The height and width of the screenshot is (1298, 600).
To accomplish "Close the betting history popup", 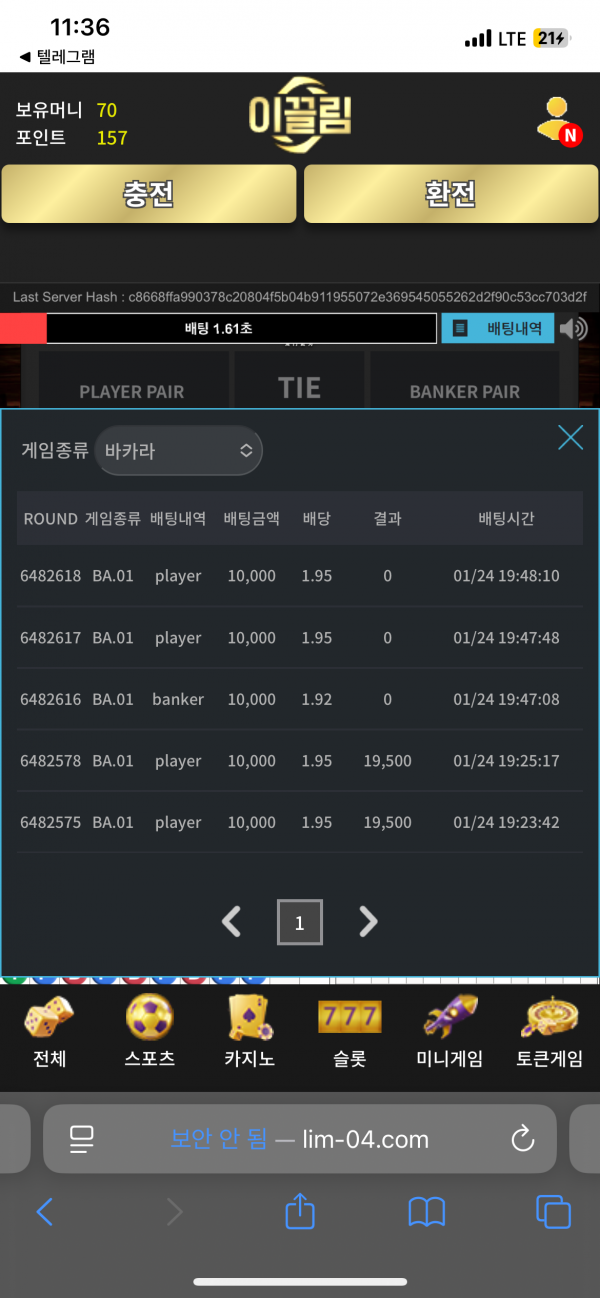I will click(570, 437).
